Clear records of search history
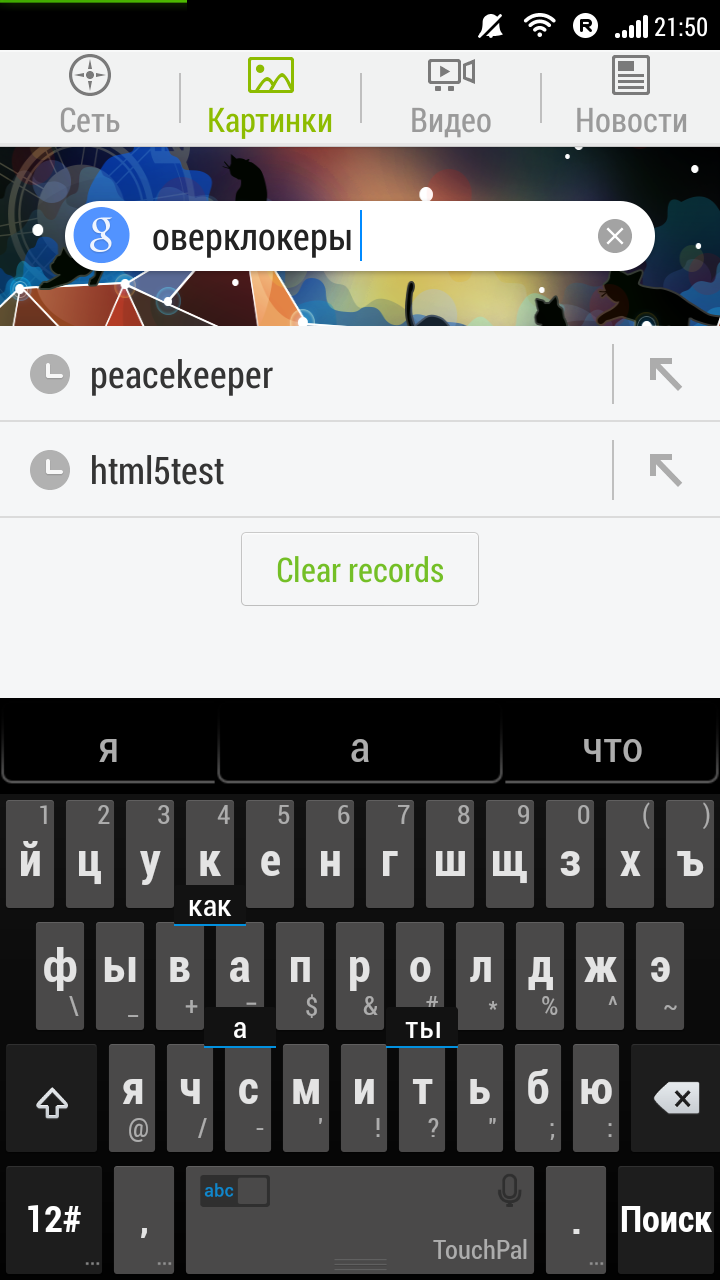Screen dimensions: 720x1280 pyautogui.click(x=360, y=569)
